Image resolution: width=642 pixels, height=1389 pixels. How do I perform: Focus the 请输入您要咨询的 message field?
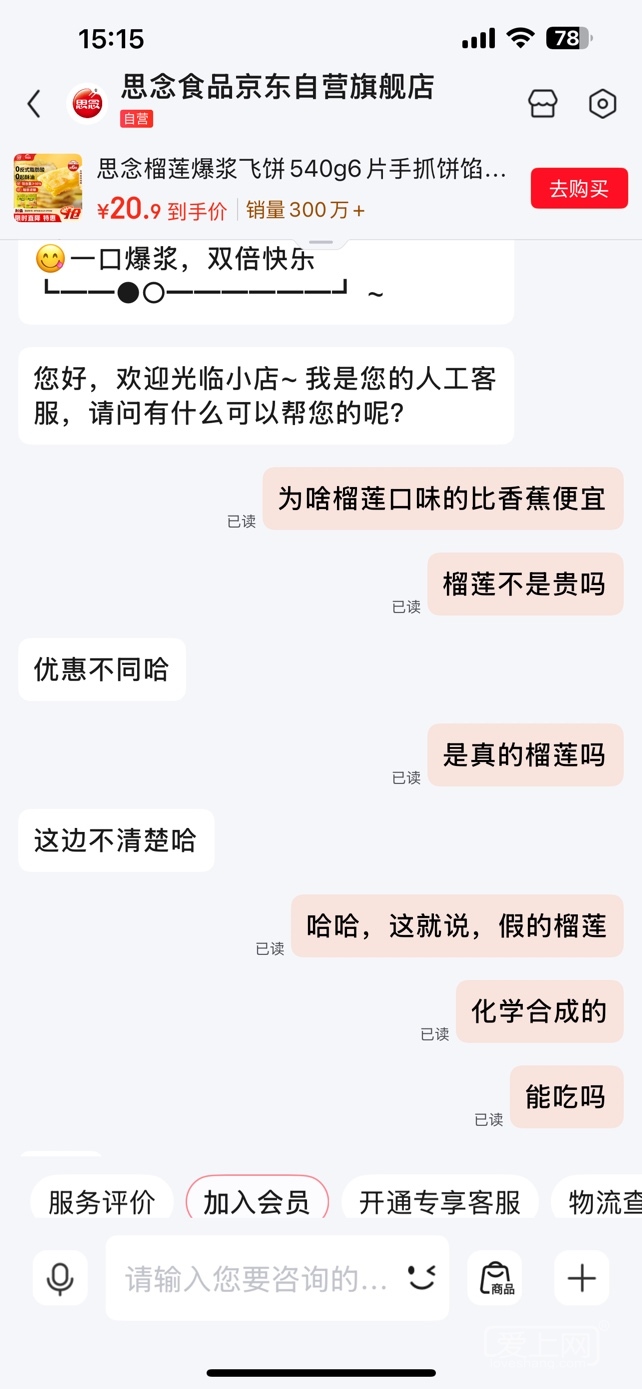(x=255, y=1278)
